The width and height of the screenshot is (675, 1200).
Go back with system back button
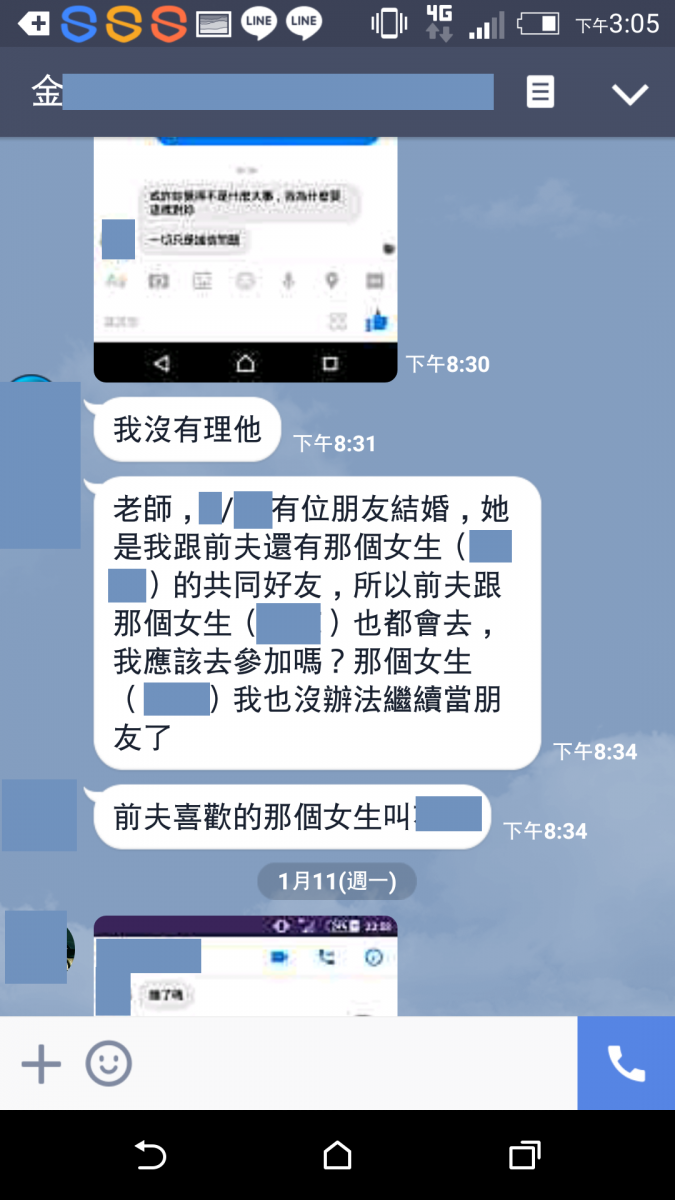click(150, 1156)
